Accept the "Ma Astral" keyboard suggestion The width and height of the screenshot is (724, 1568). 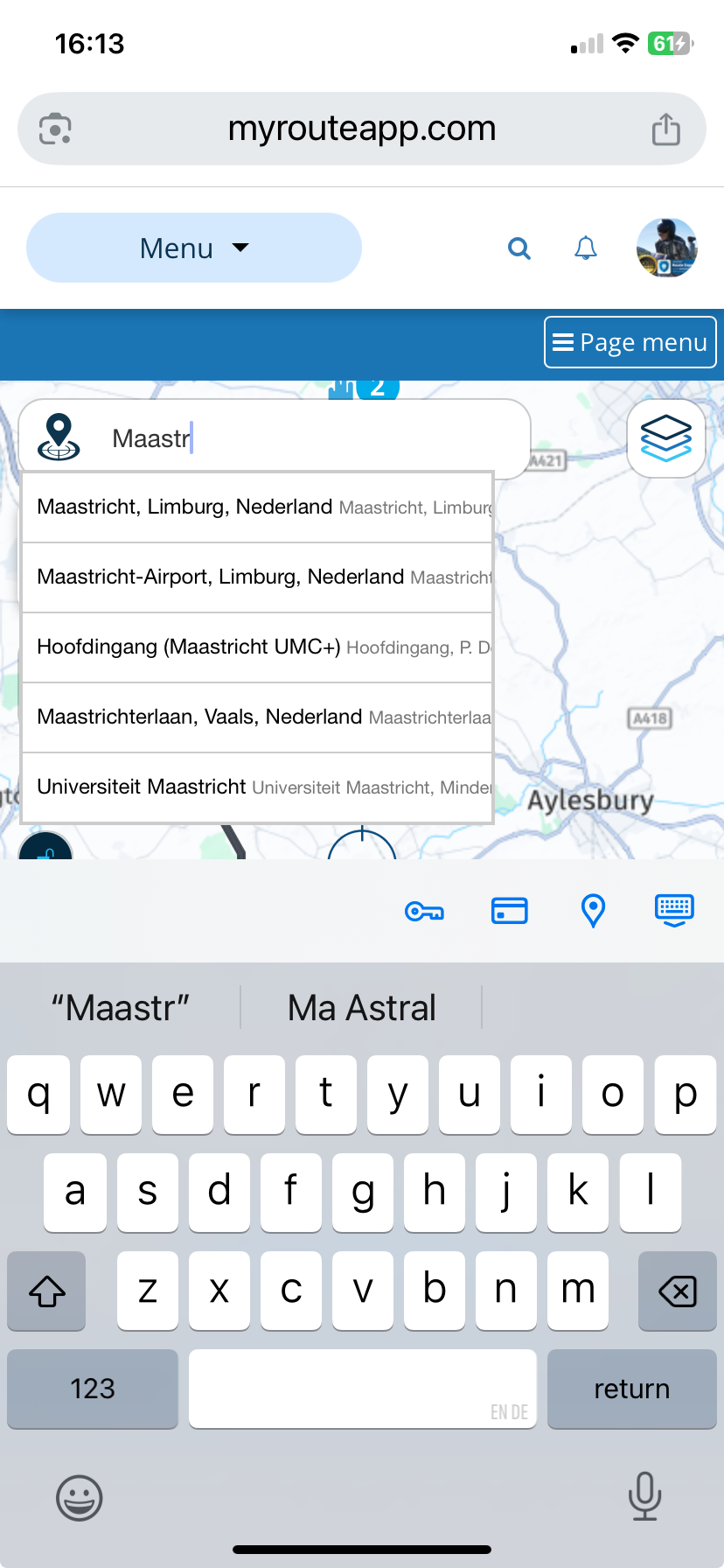coord(361,1008)
